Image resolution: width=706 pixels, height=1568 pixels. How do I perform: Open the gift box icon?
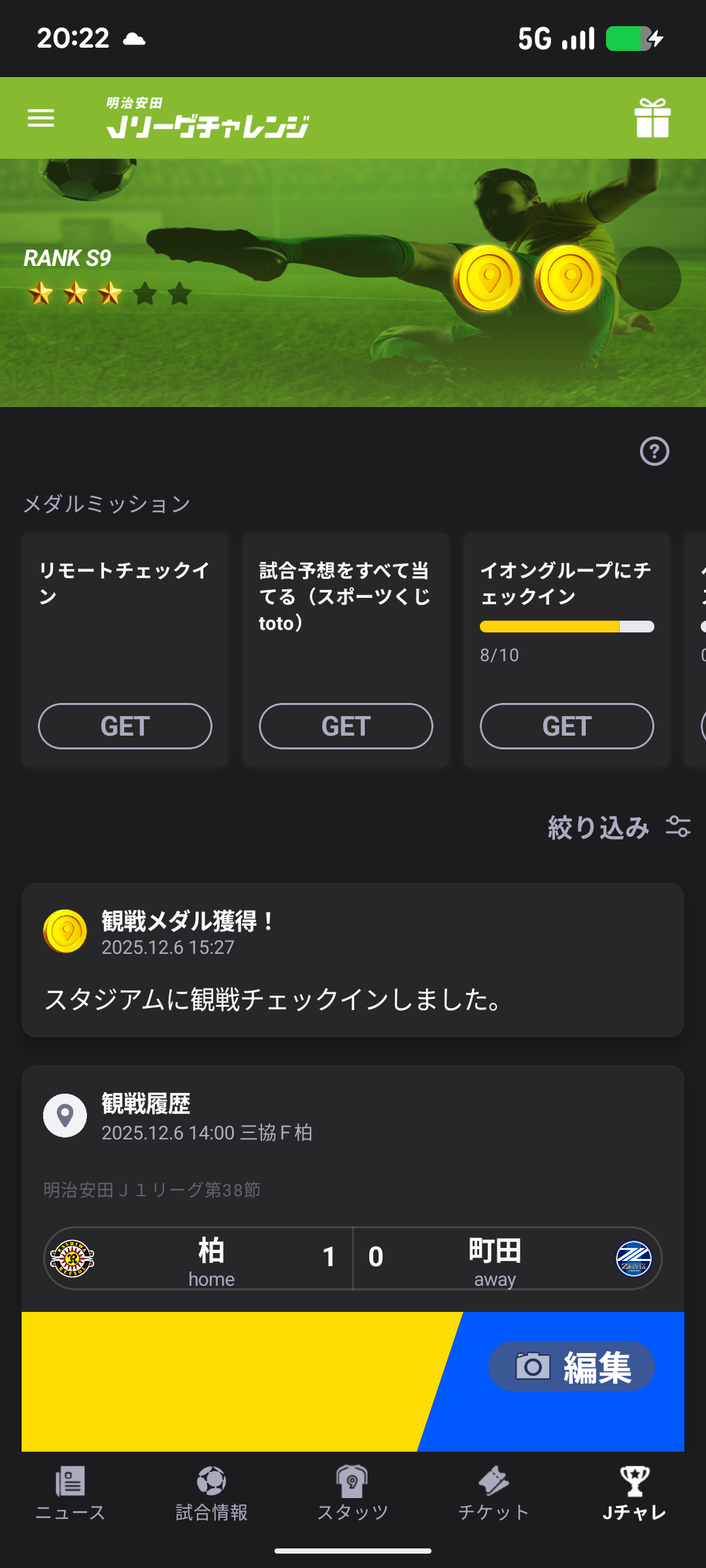(x=652, y=118)
